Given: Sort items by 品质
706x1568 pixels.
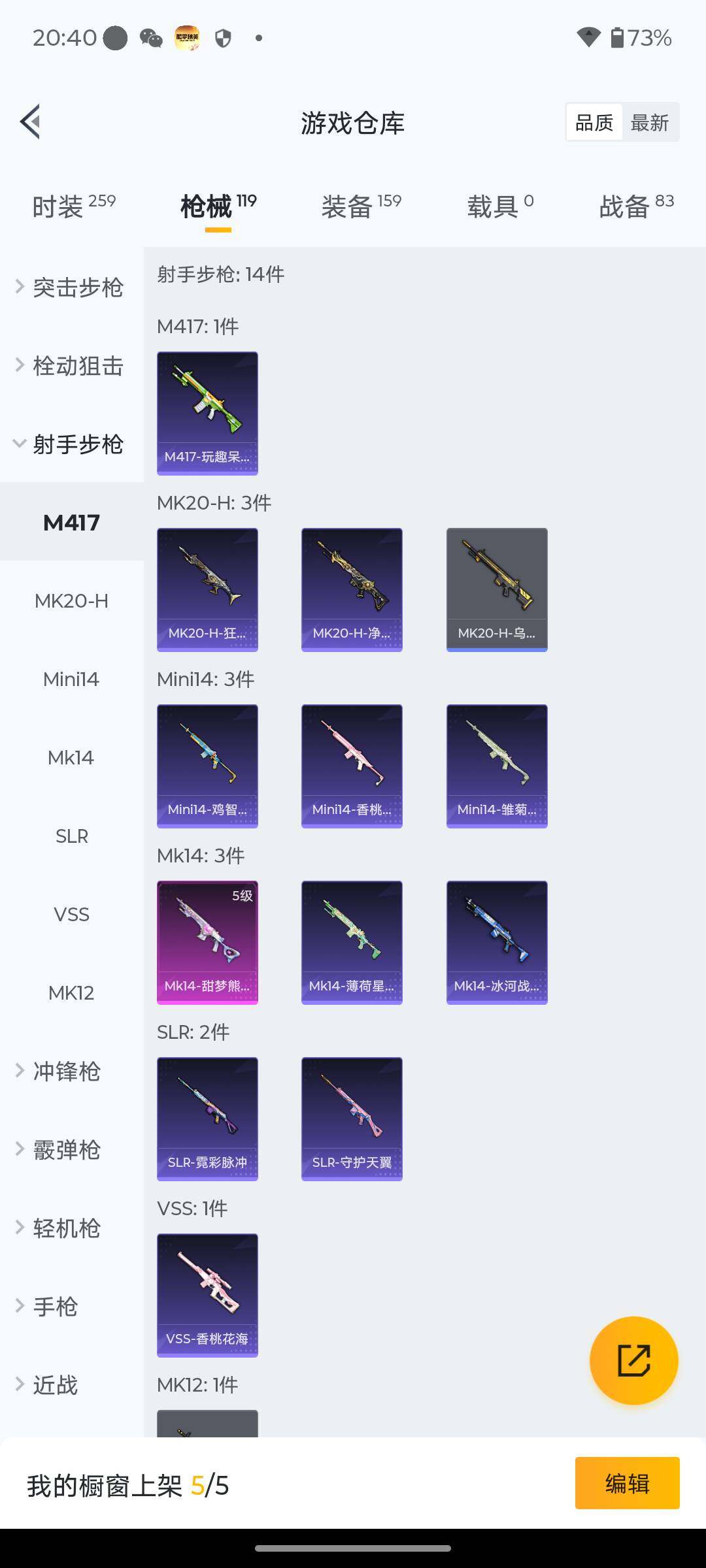Looking at the screenshot, I should point(594,122).
